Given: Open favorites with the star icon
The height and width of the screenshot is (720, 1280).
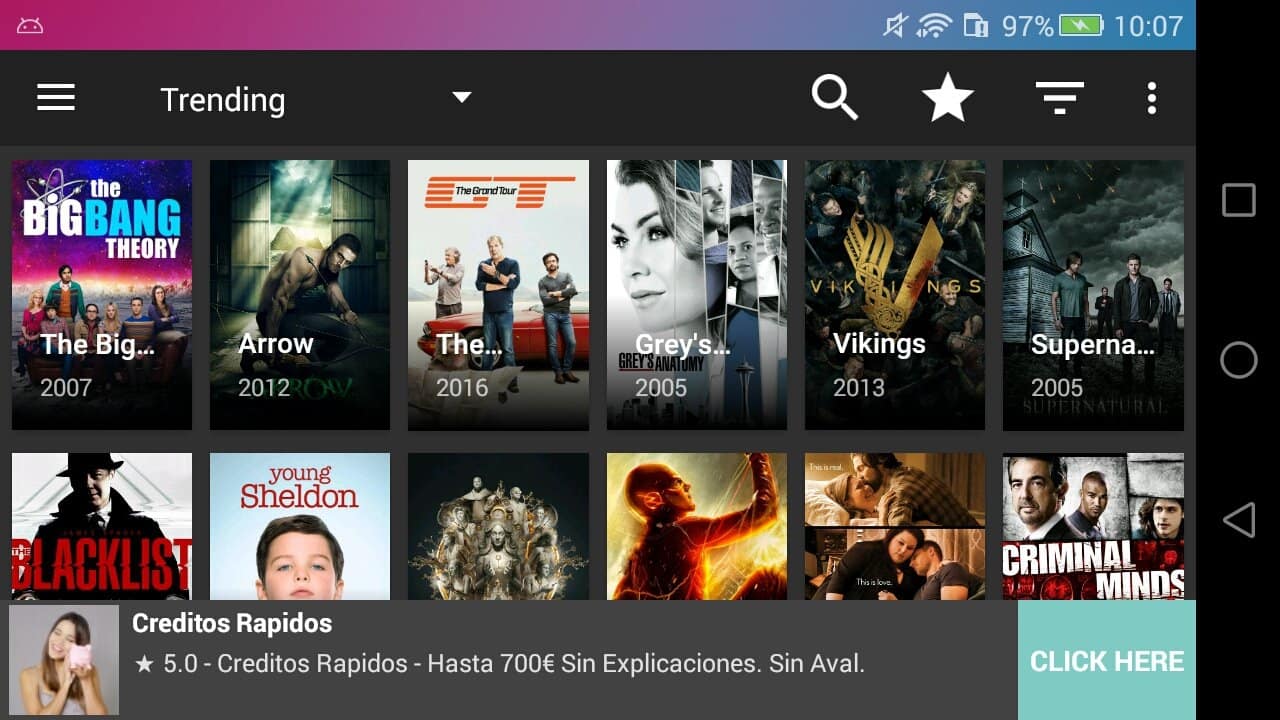Looking at the screenshot, I should point(947,98).
